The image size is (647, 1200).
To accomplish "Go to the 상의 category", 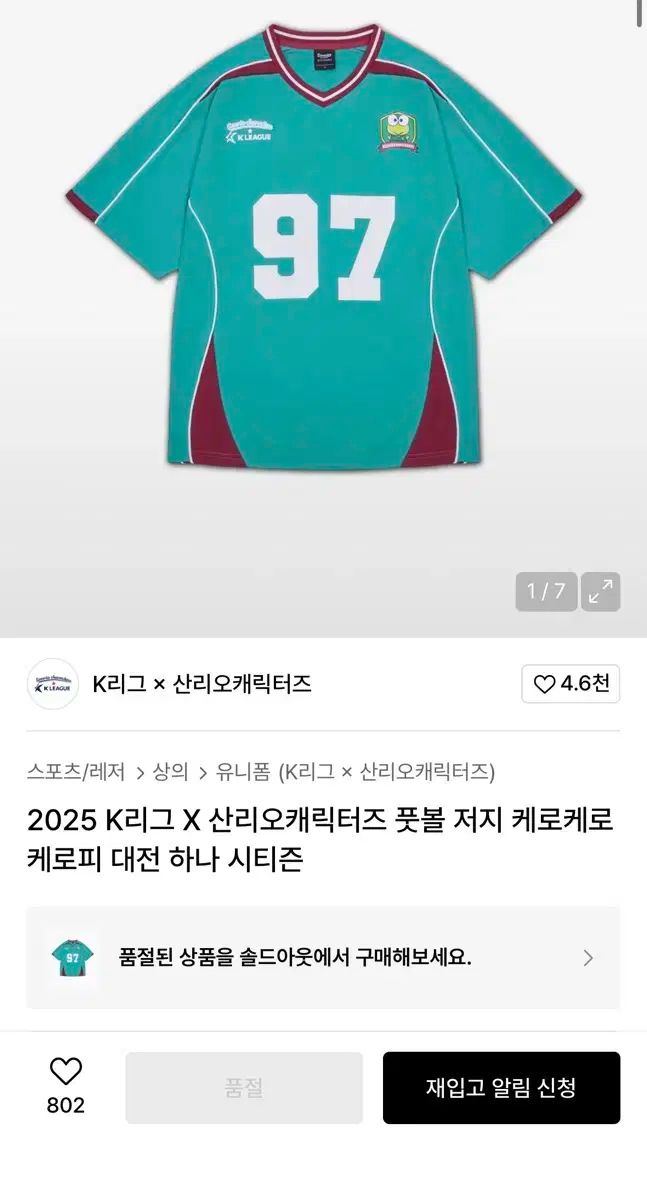I will pos(170,772).
